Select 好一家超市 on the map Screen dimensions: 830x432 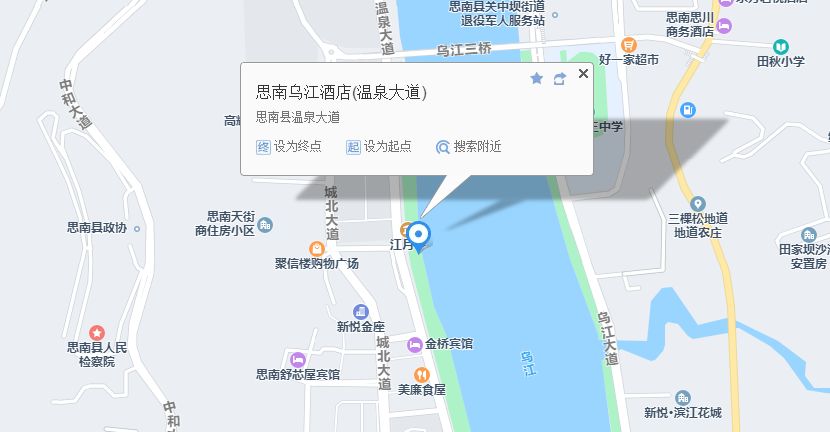(x=628, y=45)
